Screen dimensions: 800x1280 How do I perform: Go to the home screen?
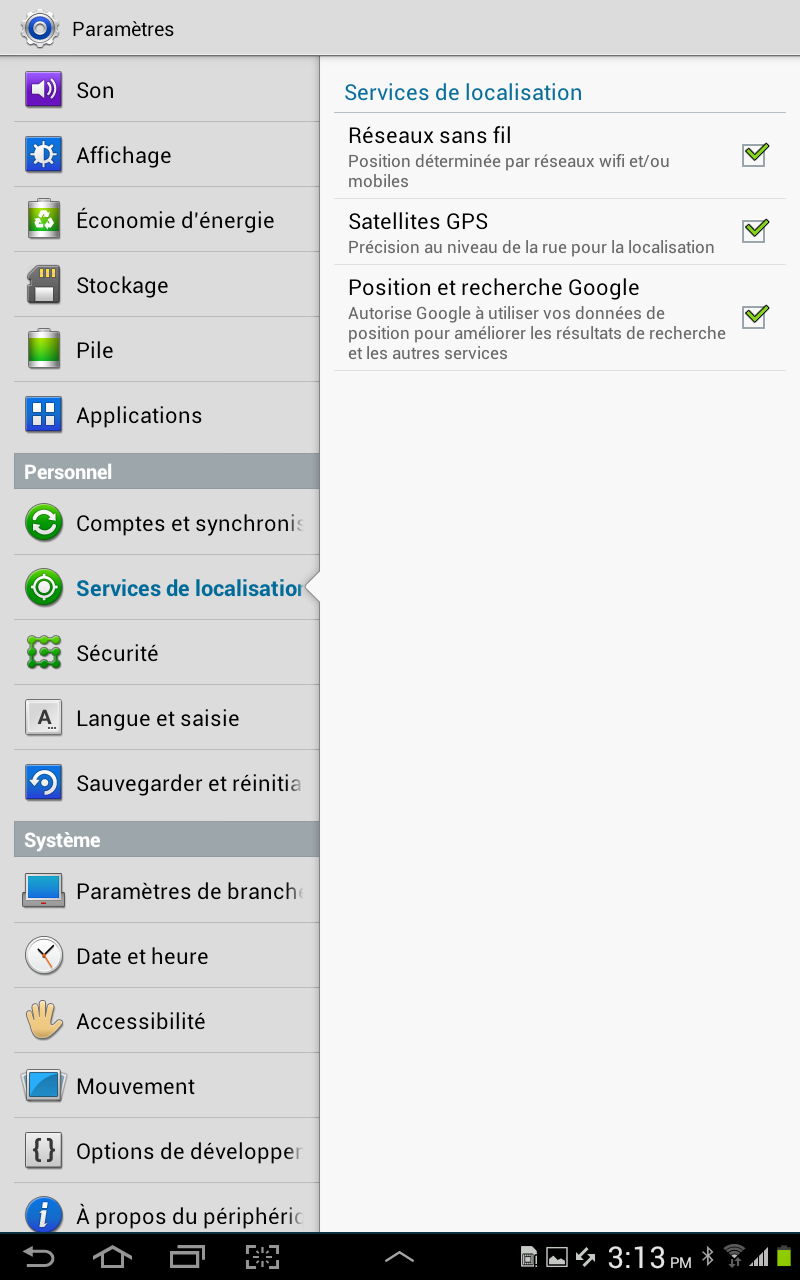click(112, 1256)
